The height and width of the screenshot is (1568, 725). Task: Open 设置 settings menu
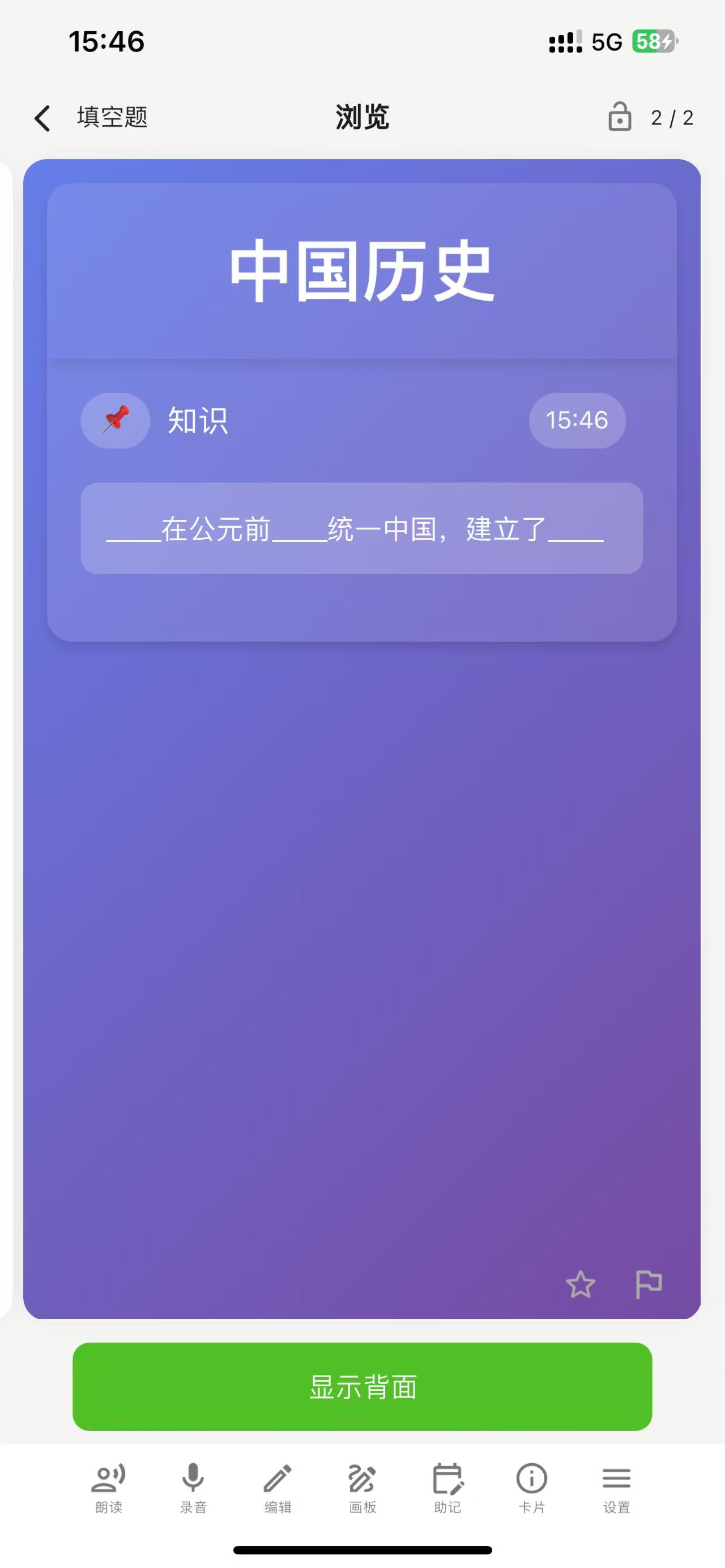click(x=617, y=1488)
